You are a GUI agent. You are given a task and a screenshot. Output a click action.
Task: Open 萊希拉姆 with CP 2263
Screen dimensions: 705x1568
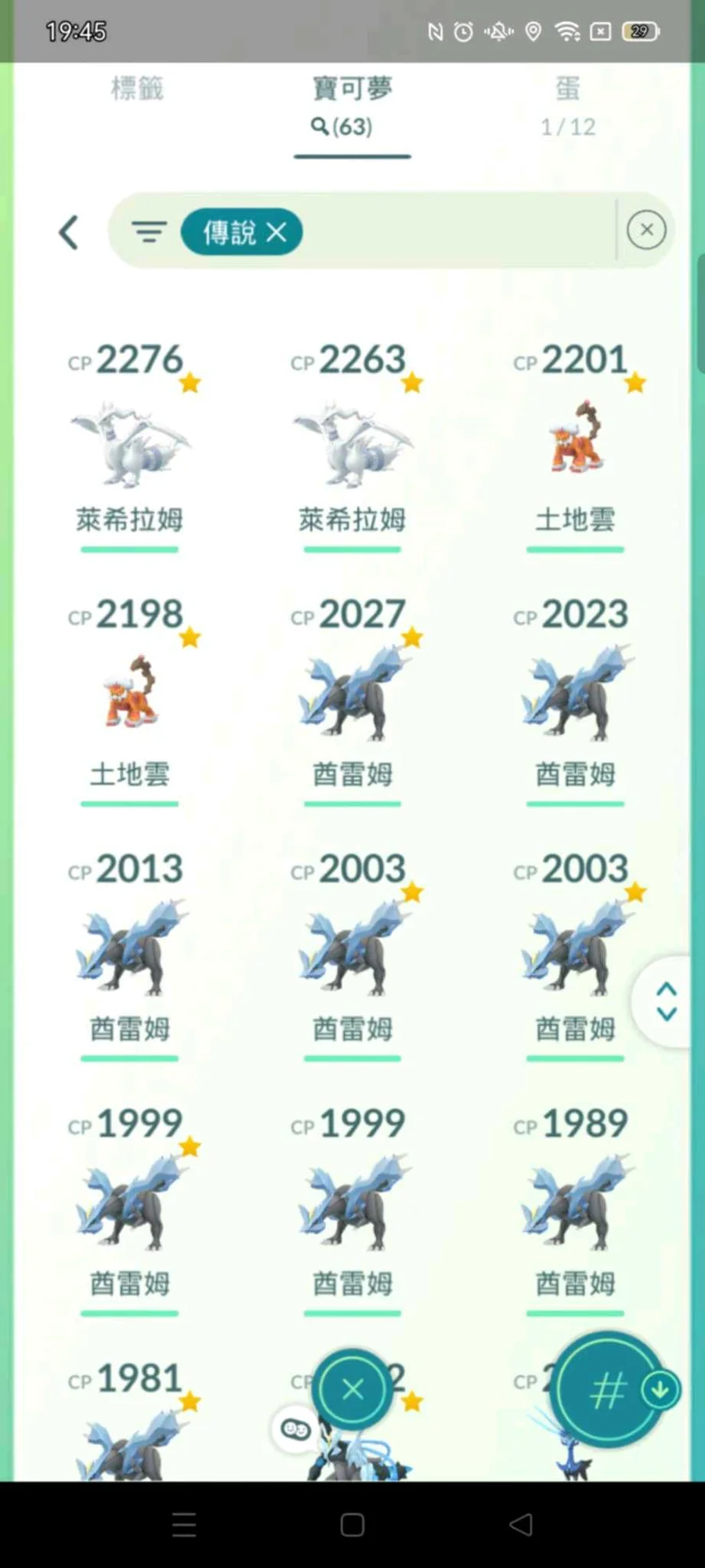352,444
